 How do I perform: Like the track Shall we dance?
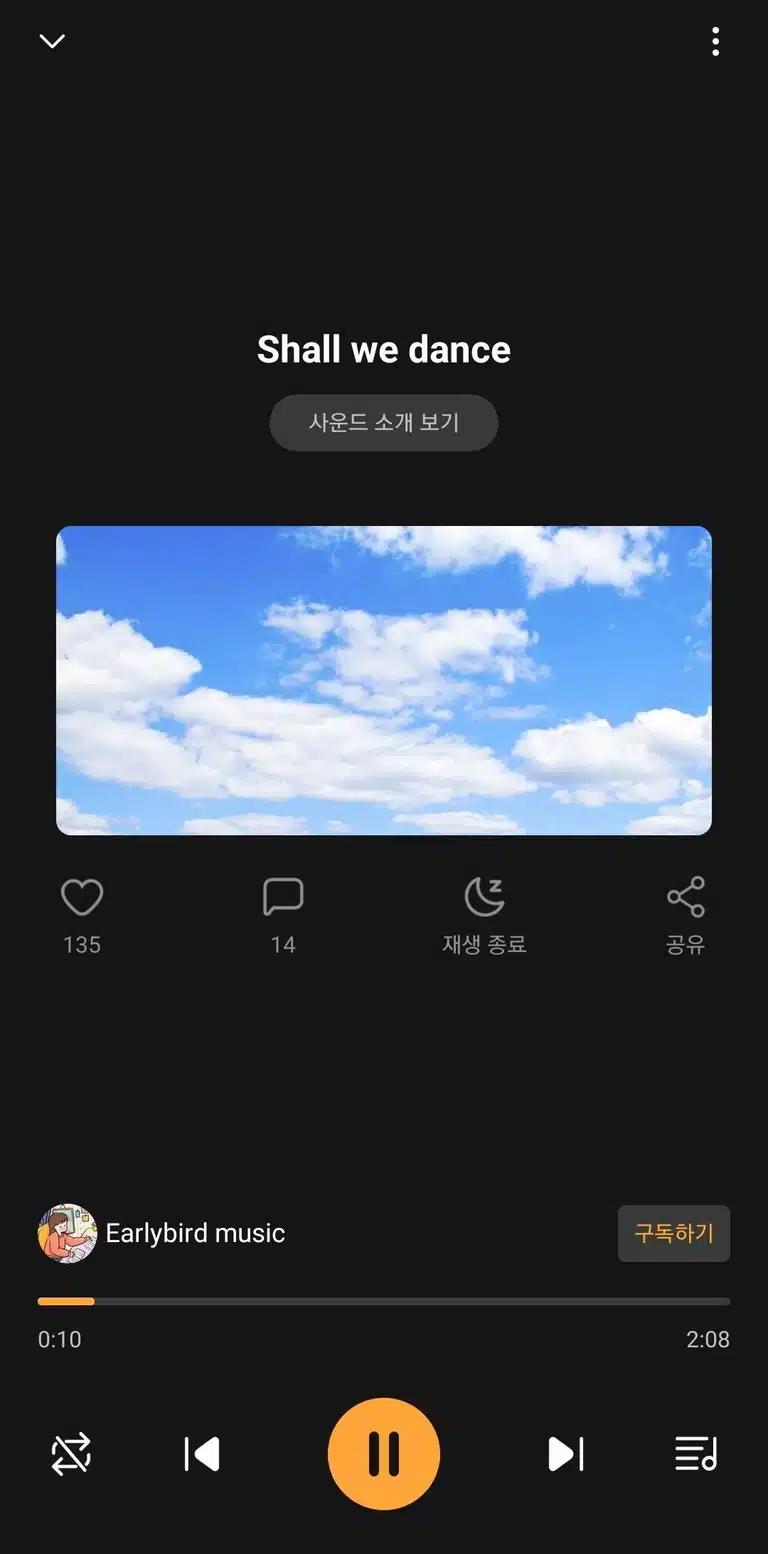point(82,897)
